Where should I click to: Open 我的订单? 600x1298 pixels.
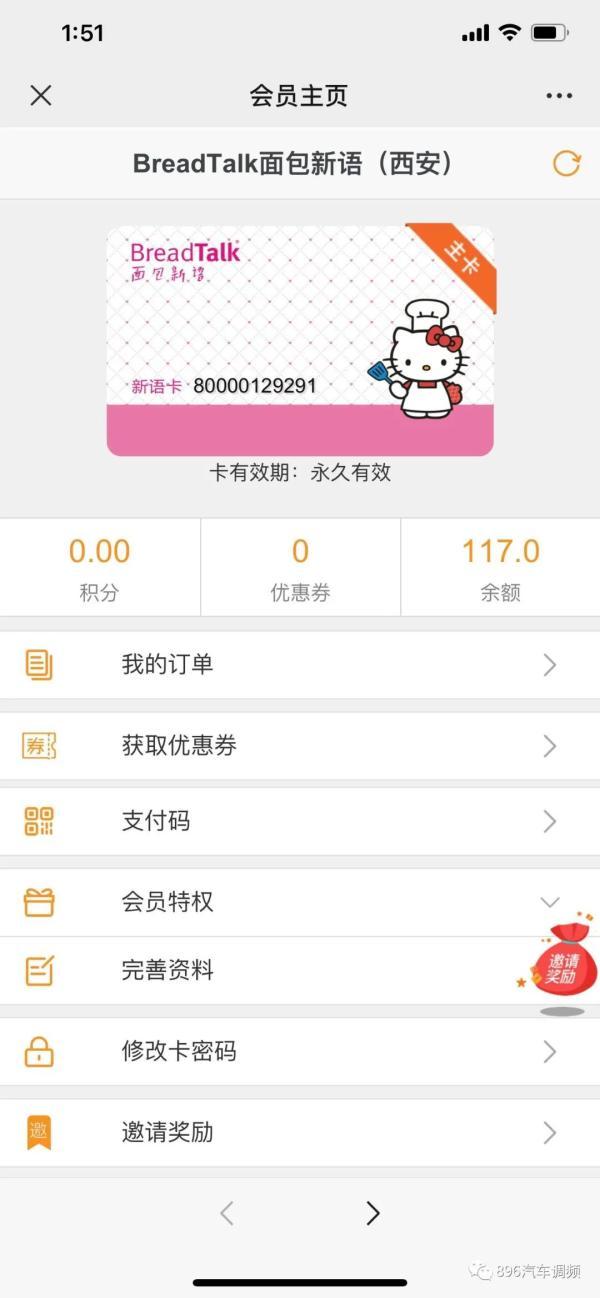(300, 664)
